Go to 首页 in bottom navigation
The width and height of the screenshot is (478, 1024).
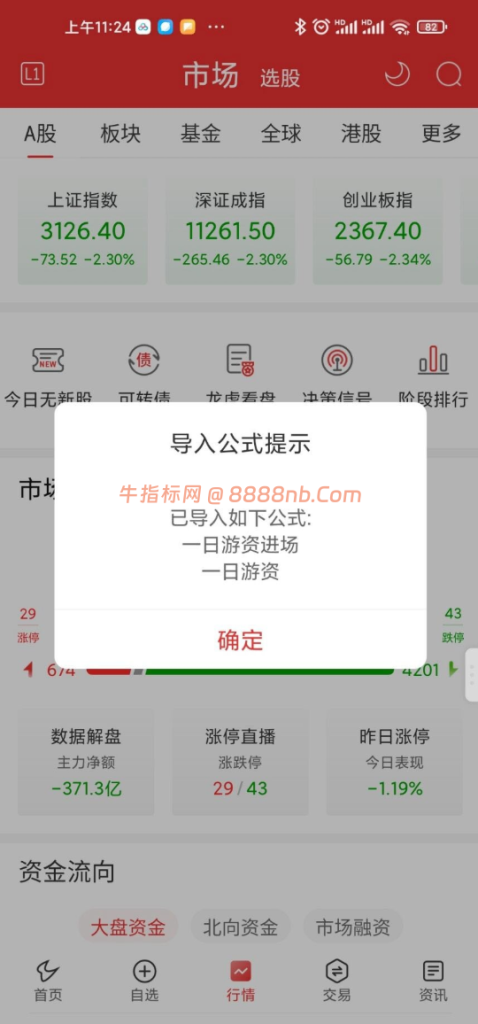click(48, 982)
